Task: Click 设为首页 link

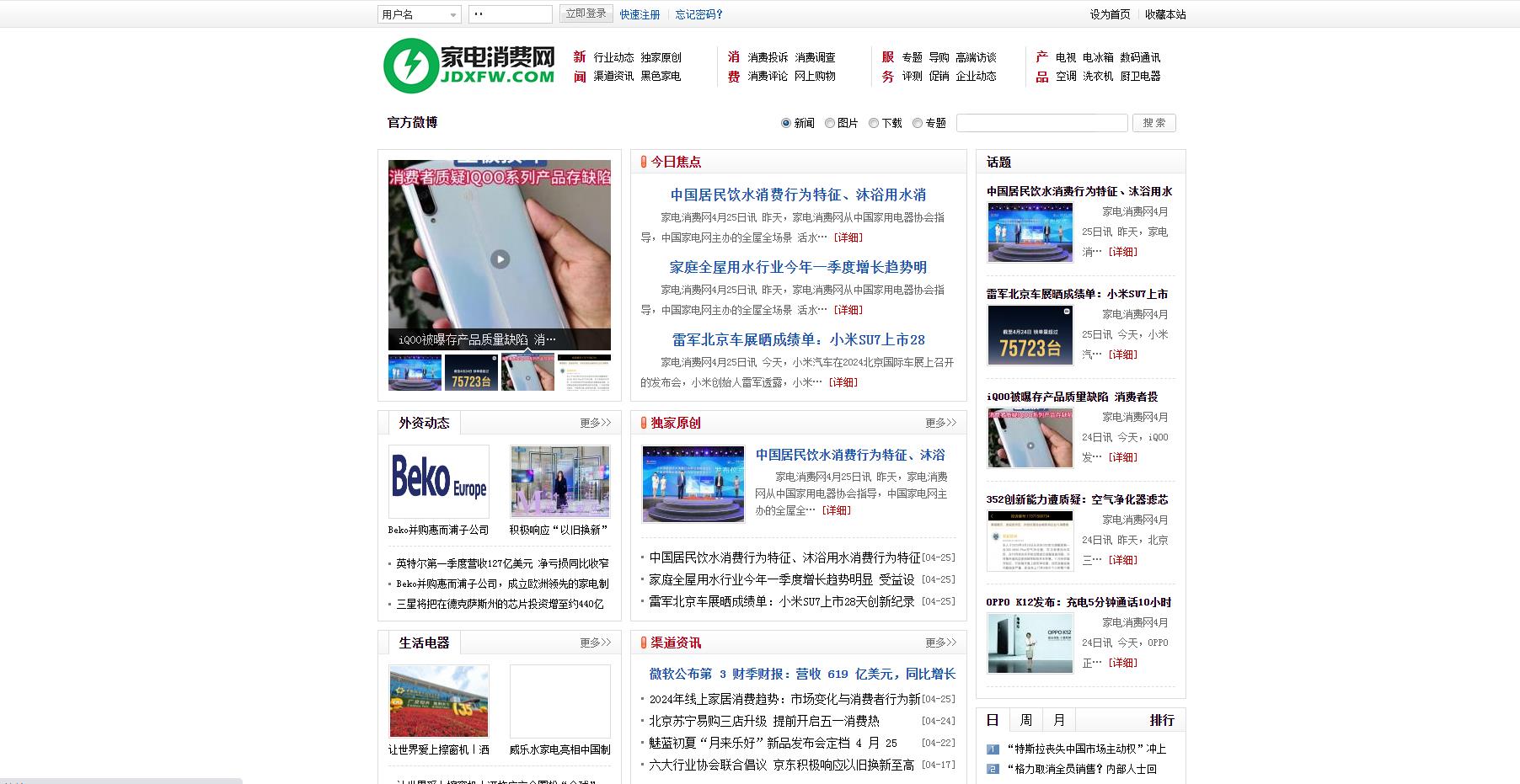Action: pos(1110,14)
